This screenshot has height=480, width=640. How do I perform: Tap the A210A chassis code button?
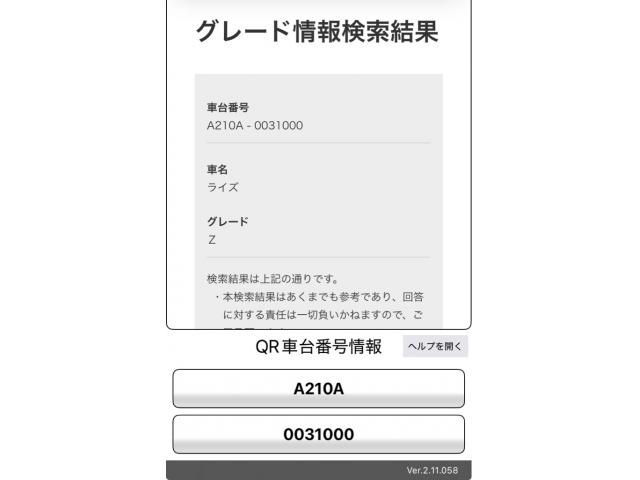click(318, 388)
